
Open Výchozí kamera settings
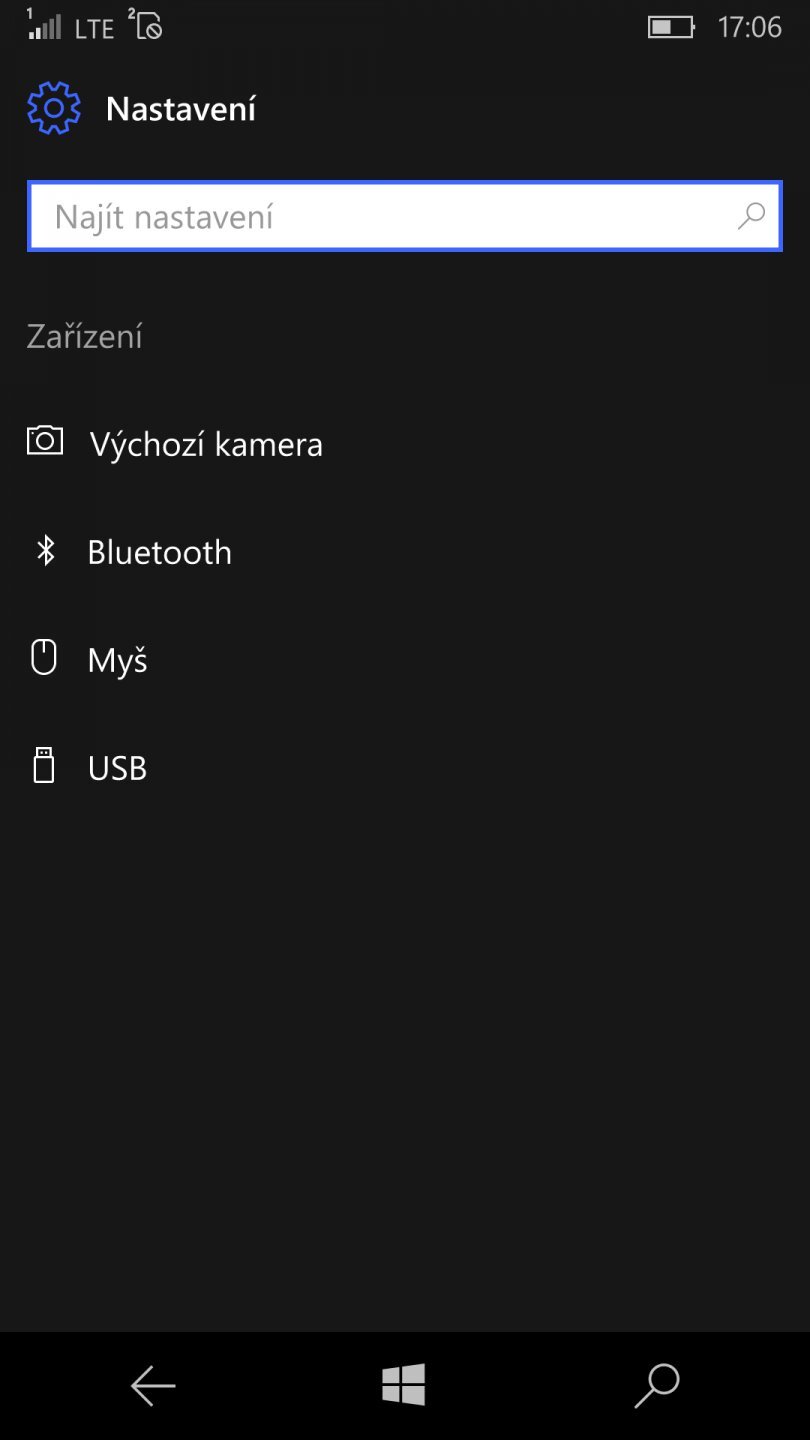coord(205,444)
